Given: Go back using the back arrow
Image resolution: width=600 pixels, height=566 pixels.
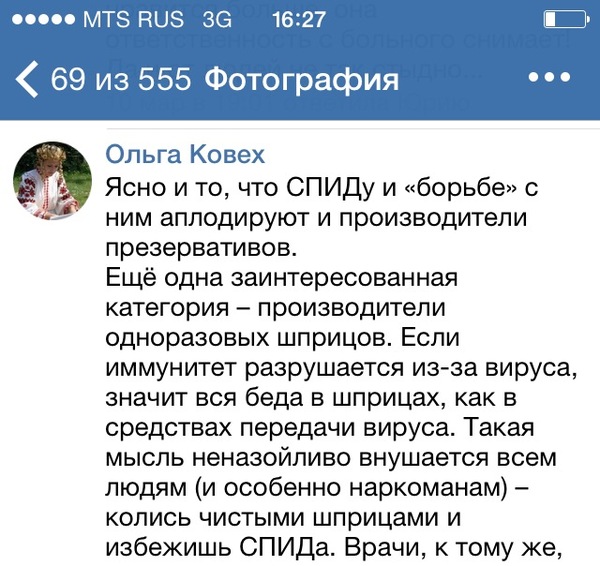Looking at the screenshot, I should click(27, 79).
